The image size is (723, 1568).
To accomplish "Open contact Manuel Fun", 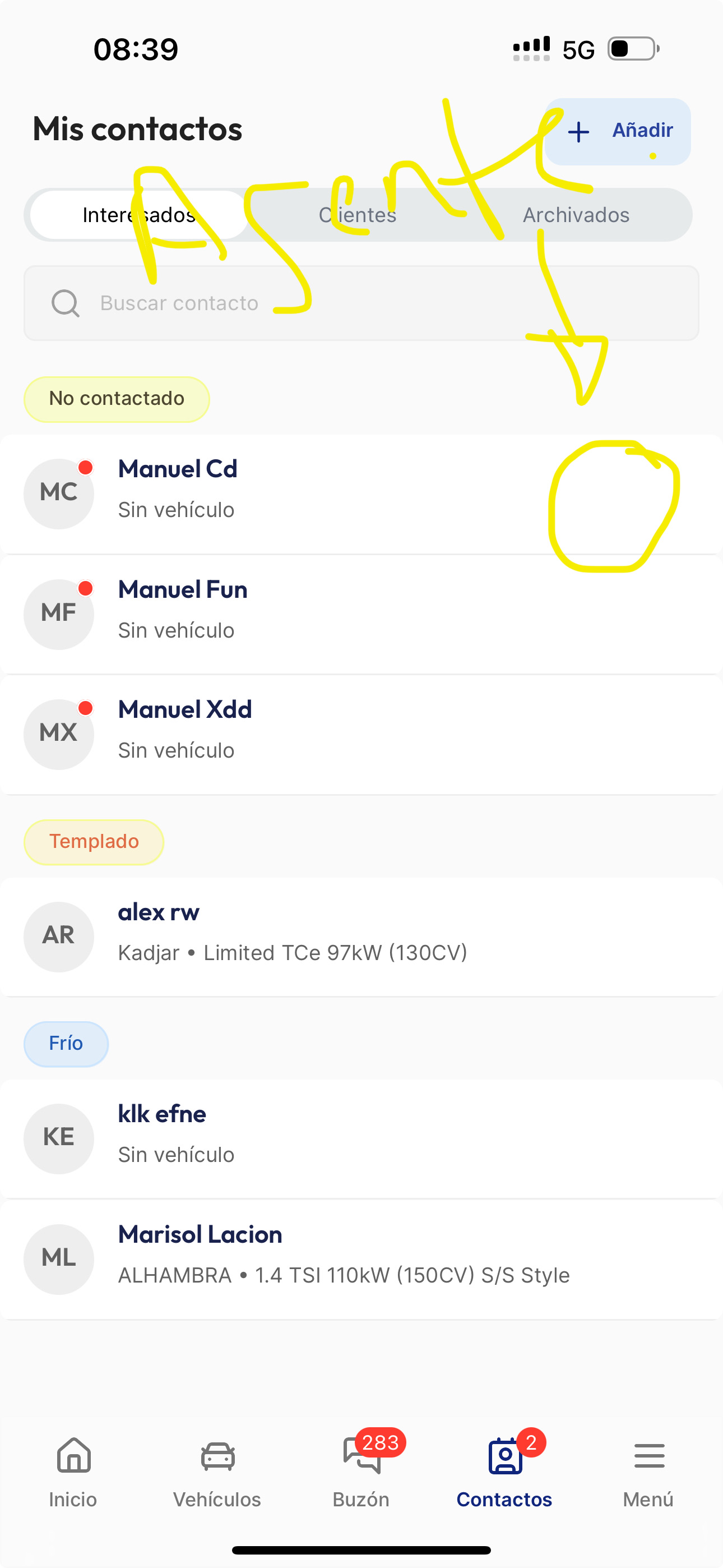I will coord(361,614).
